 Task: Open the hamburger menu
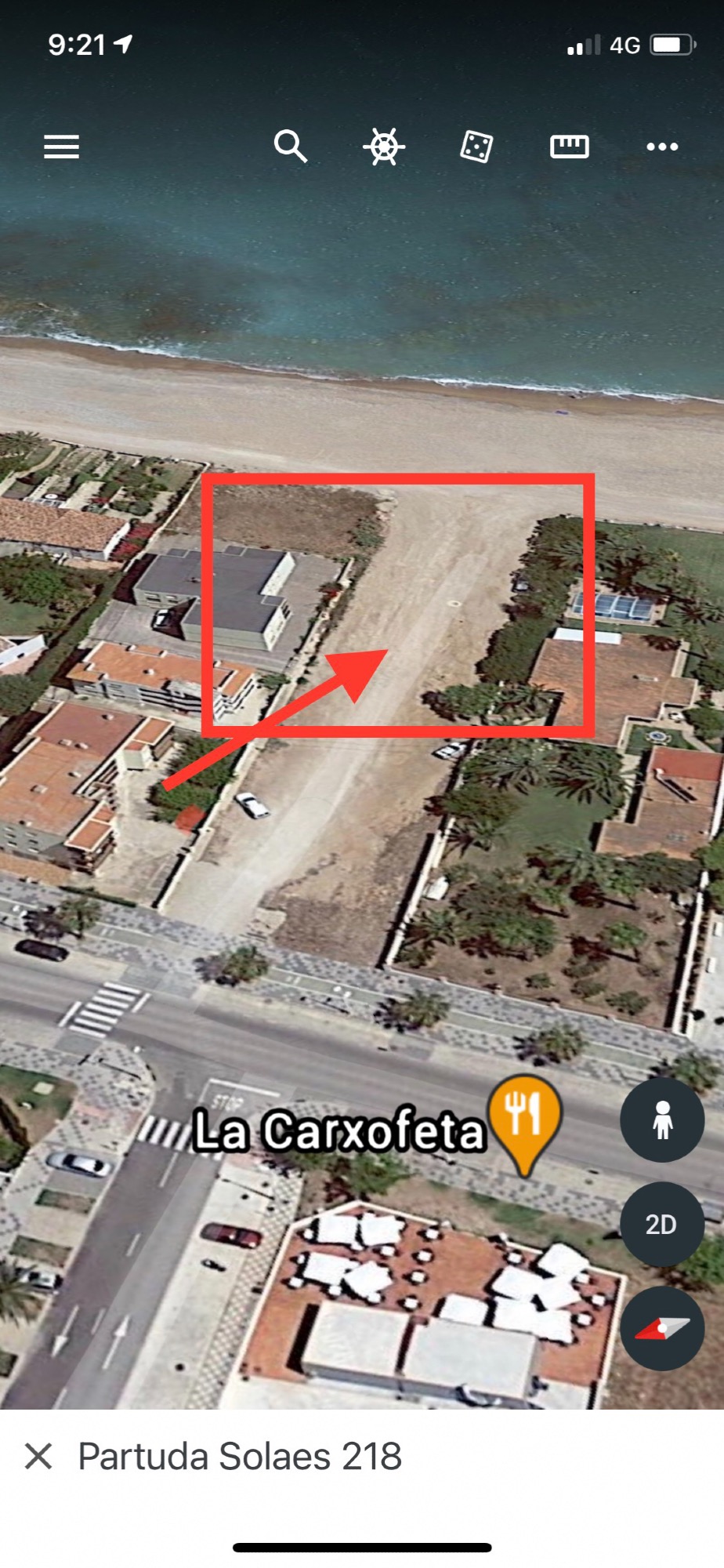[61, 147]
